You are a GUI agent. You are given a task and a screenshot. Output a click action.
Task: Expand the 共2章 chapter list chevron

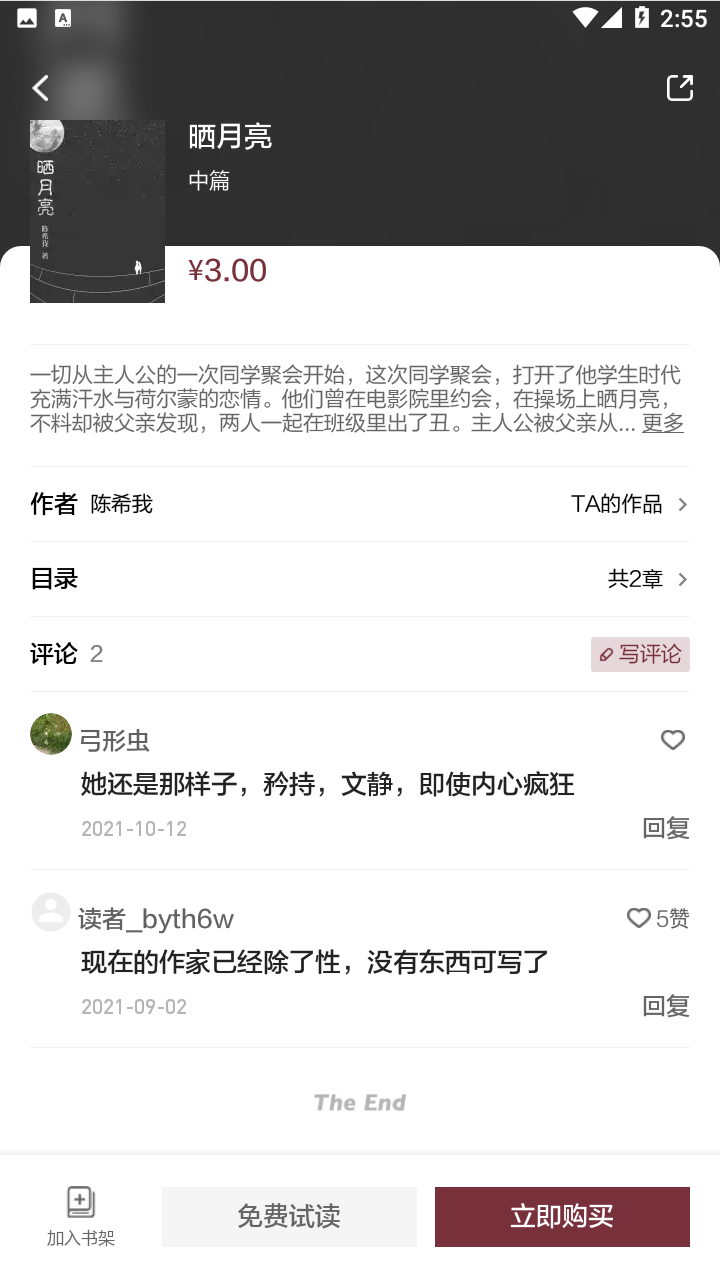point(682,579)
